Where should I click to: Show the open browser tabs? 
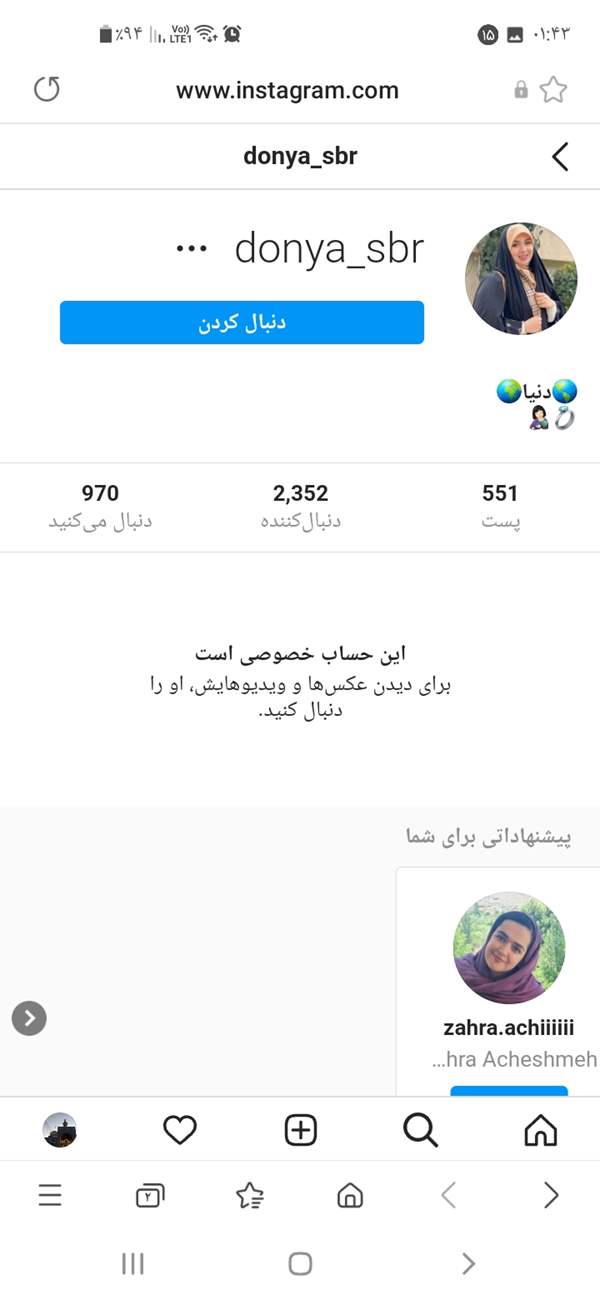point(149,1195)
